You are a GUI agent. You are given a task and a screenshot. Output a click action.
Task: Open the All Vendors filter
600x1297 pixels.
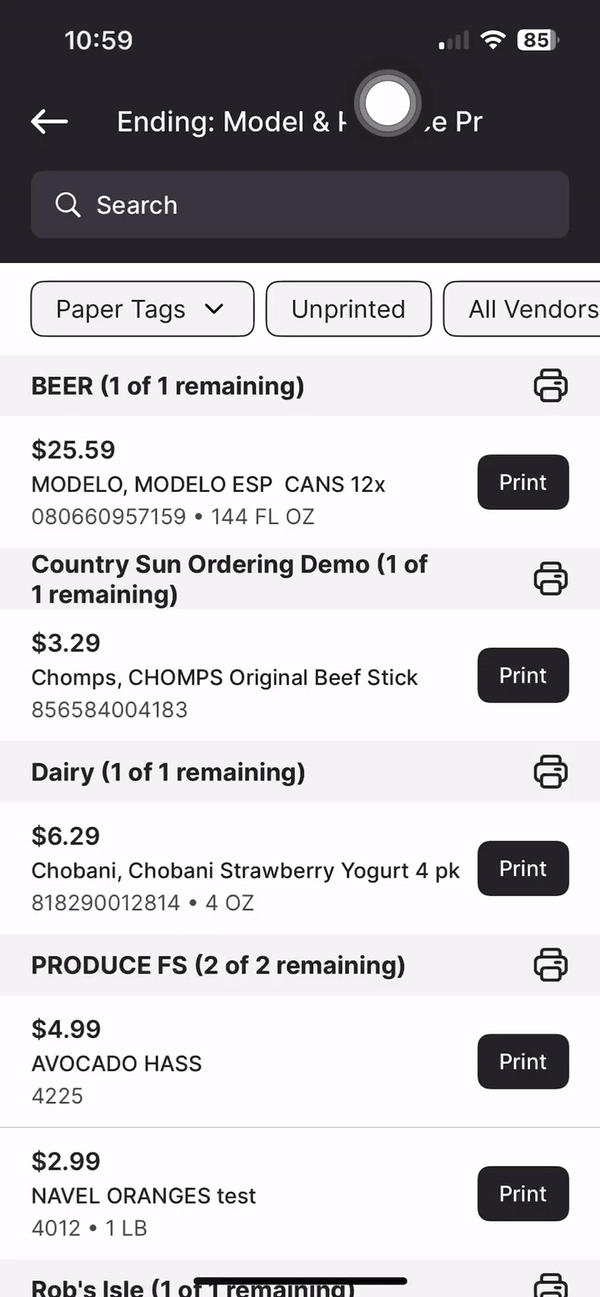522,309
